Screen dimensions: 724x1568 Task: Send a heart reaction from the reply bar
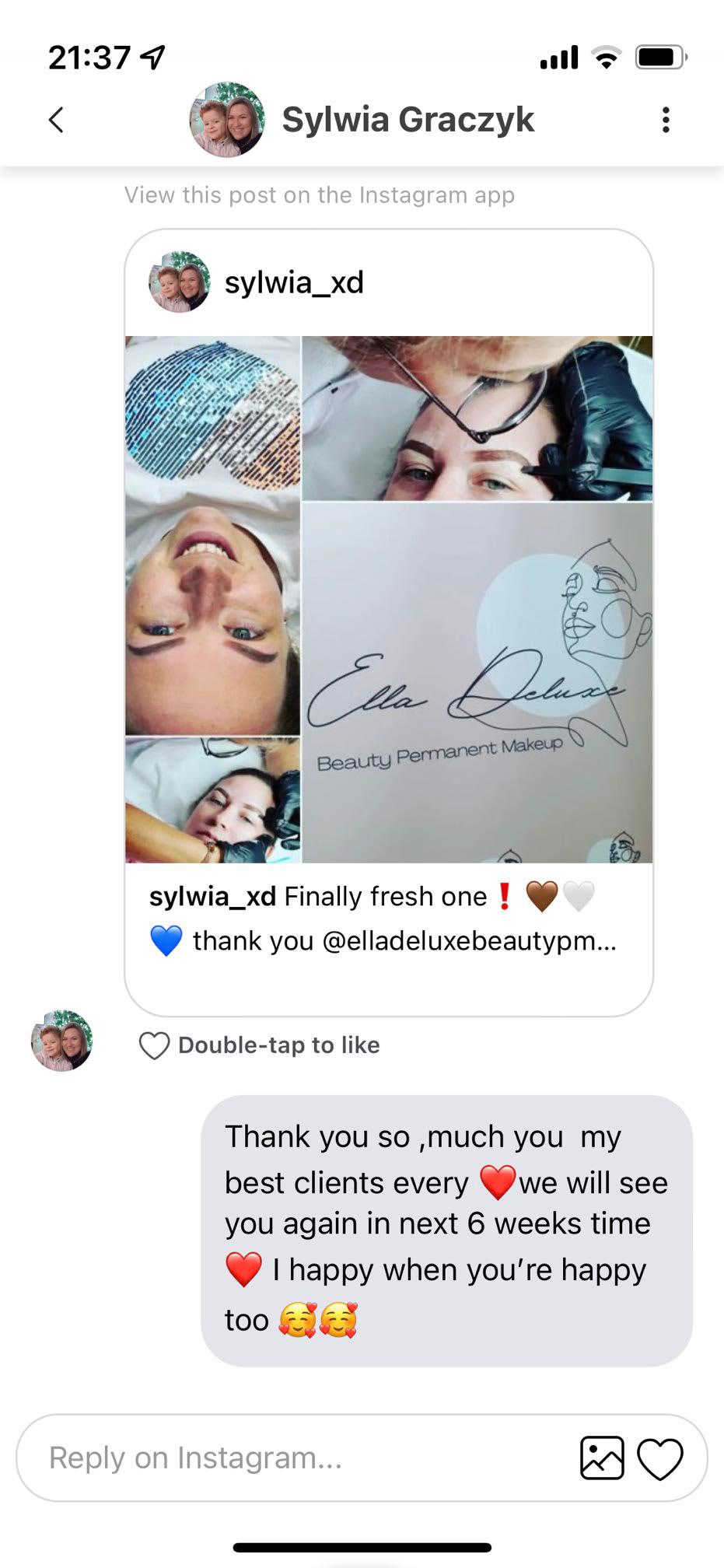tap(659, 1458)
